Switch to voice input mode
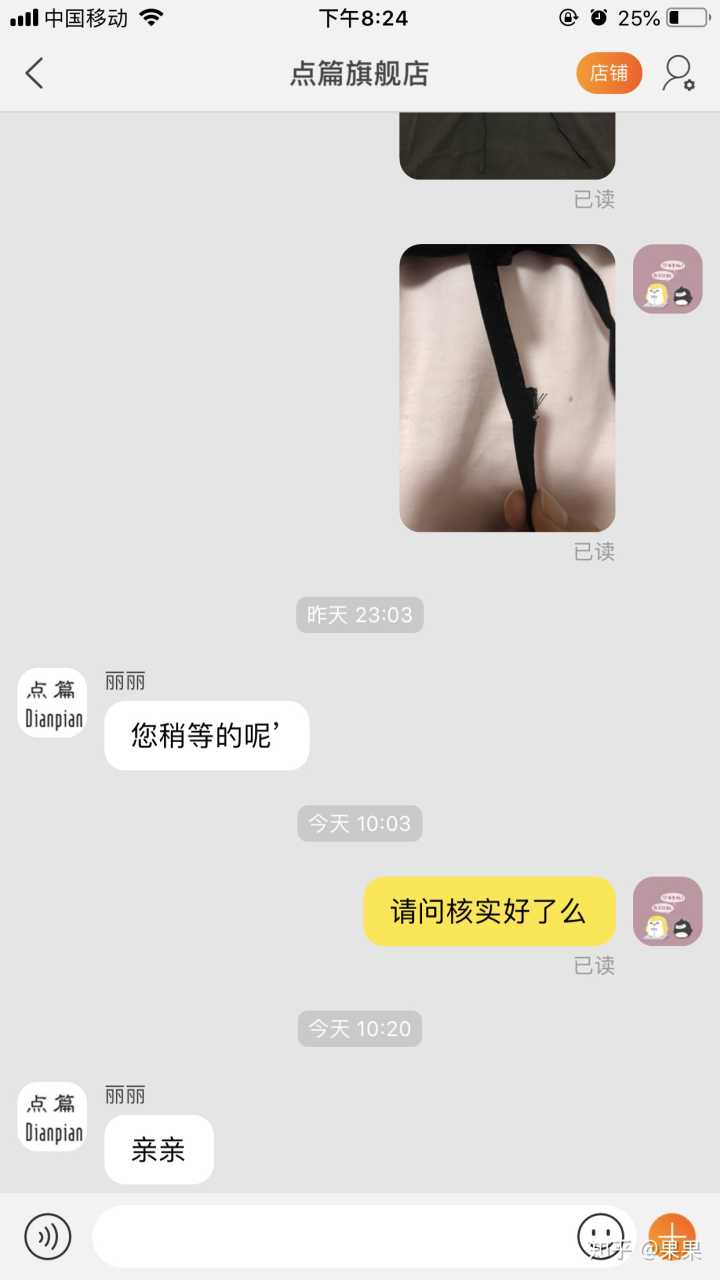 [48, 1236]
